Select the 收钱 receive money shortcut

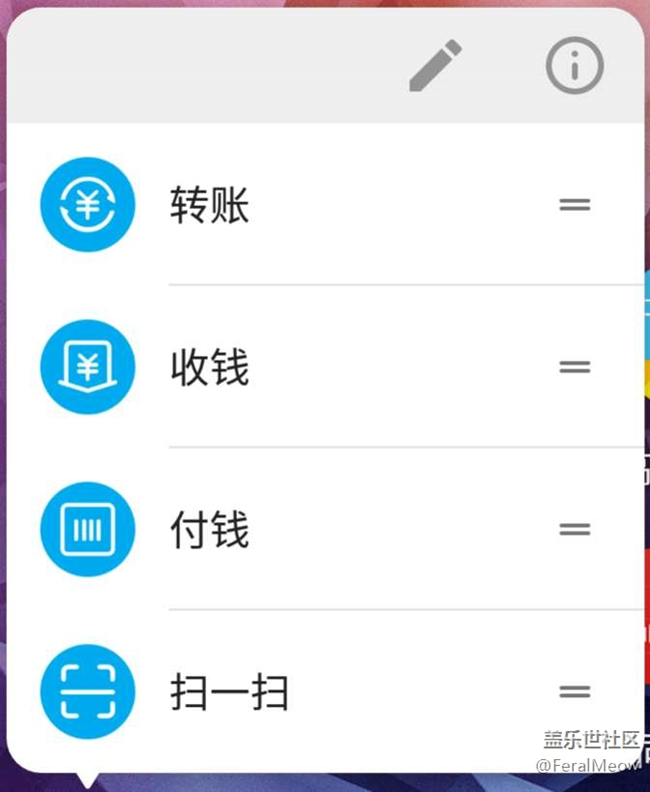pyautogui.click(x=209, y=368)
